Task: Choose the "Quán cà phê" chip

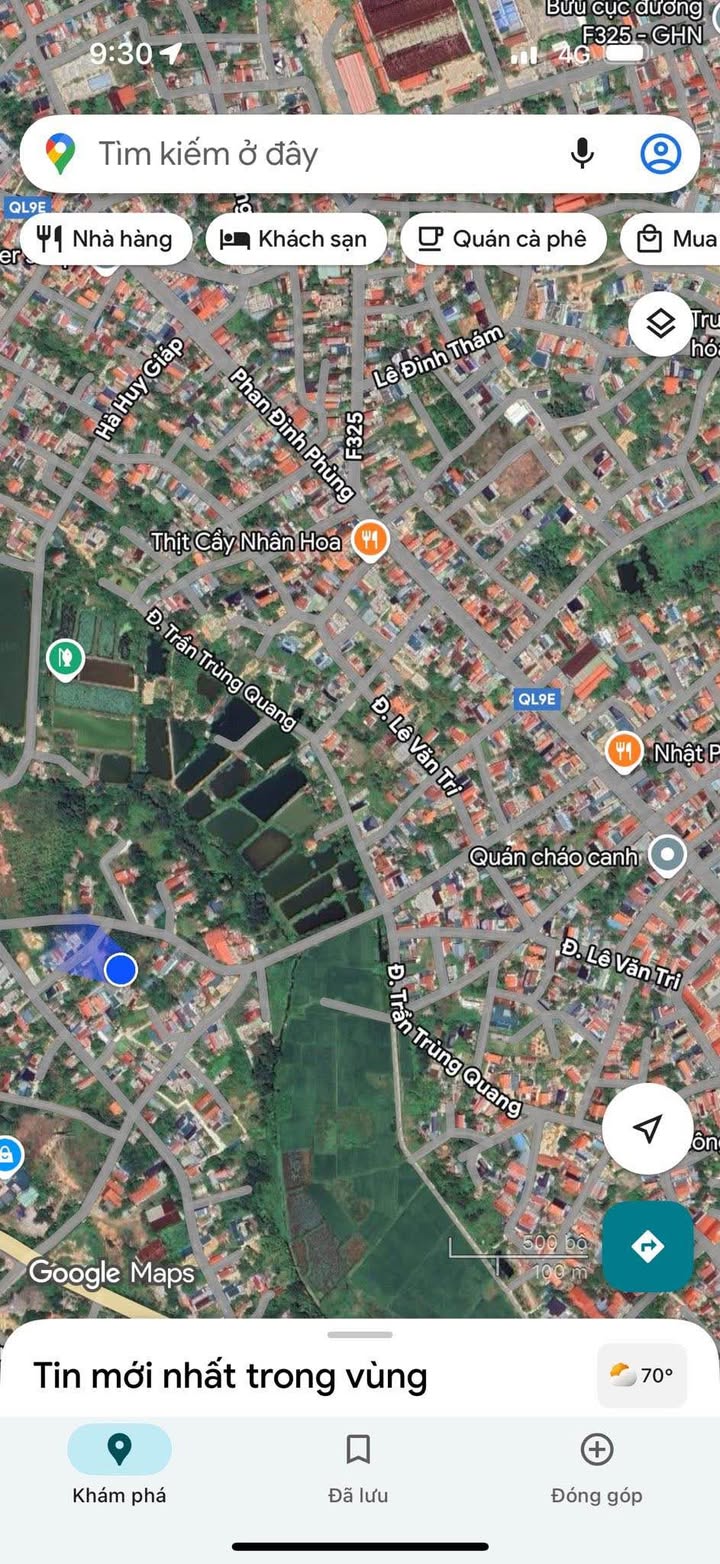Action: pos(503,239)
